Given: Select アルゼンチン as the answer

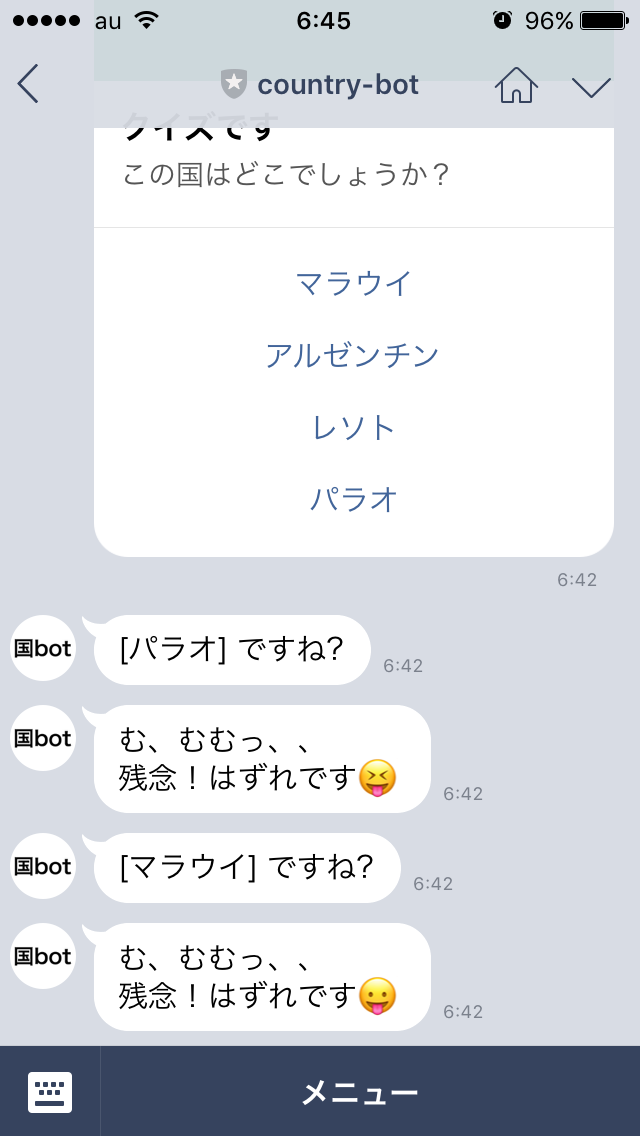Looking at the screenshot, I should point(353,356).
